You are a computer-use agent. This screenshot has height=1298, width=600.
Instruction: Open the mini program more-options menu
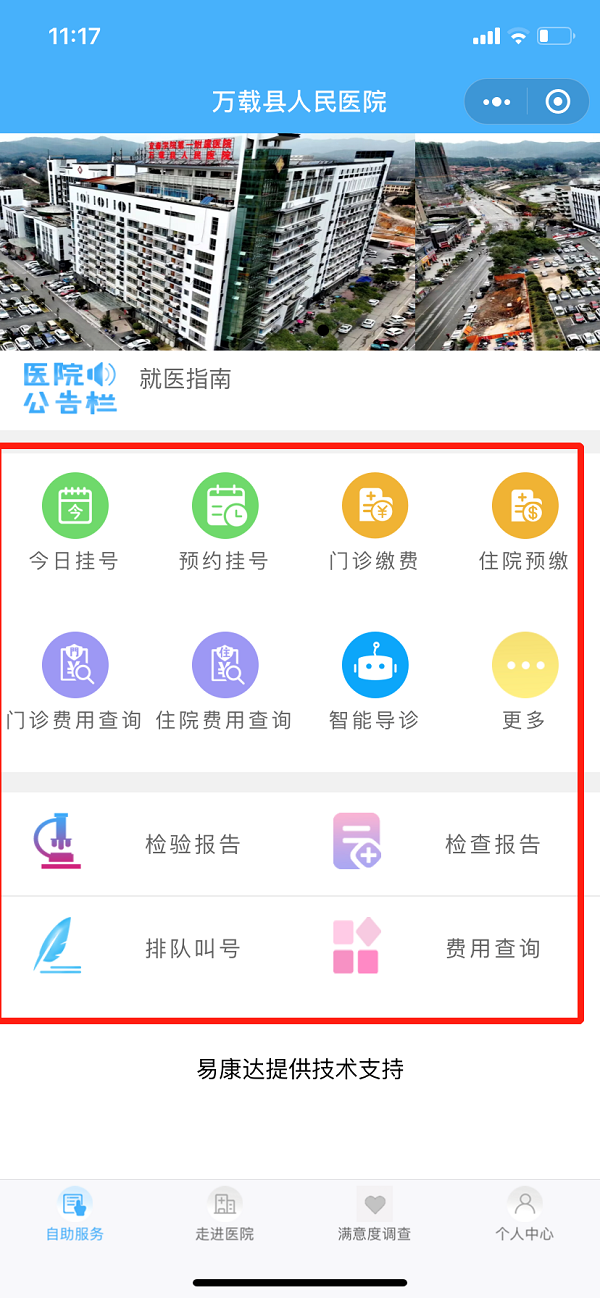[x=496, y=102]
